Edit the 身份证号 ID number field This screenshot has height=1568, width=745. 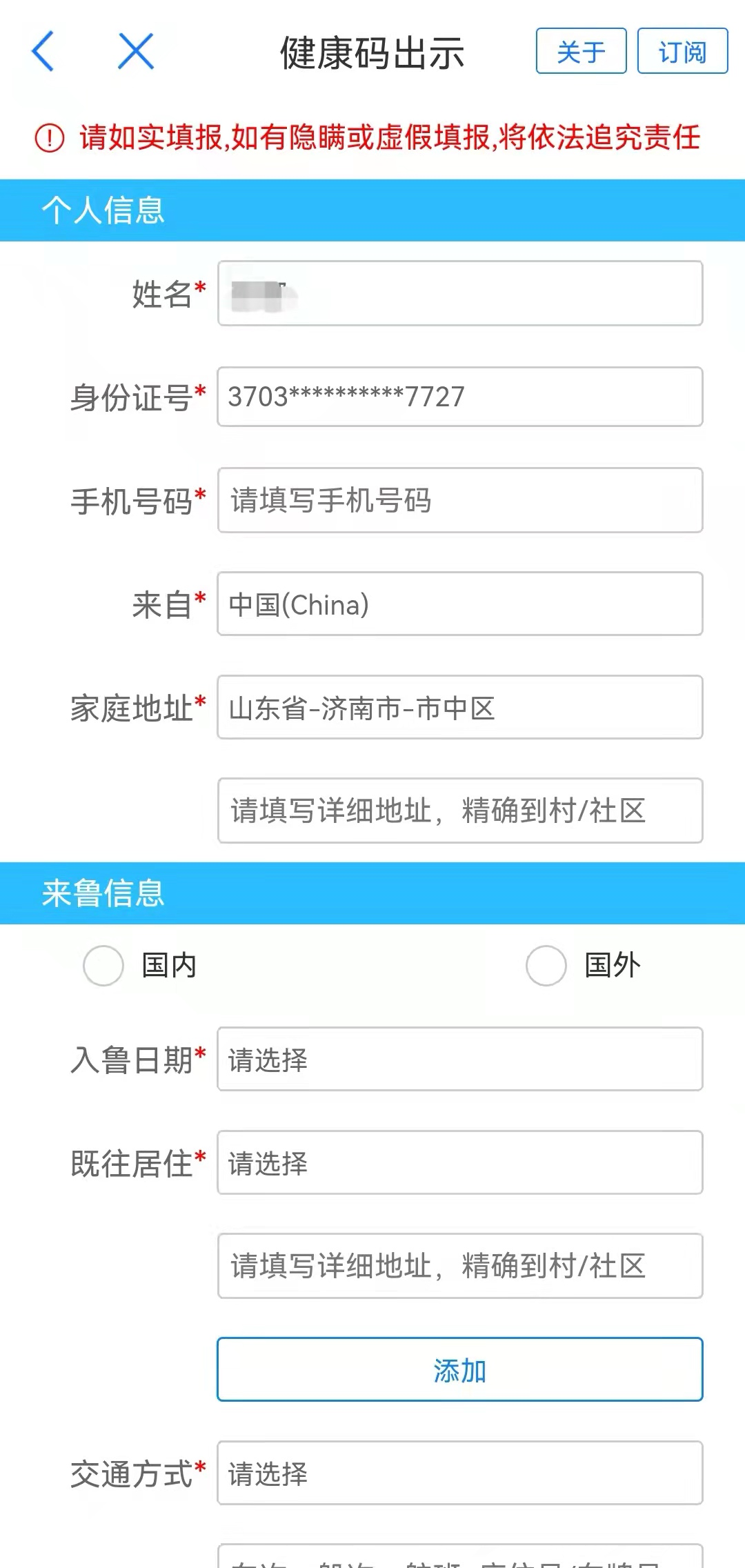point(460,397)
